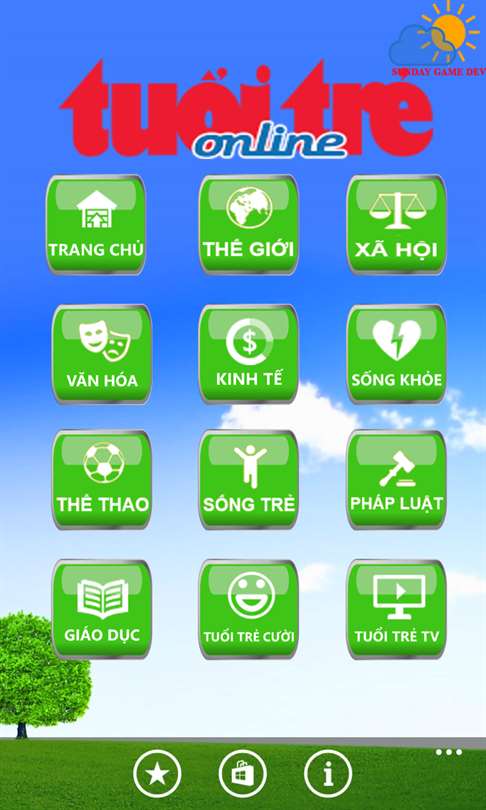Watch Tuổi Trẻ TV videos
The height and width of the screenshot is (810, 486).
tap(396, 610)
